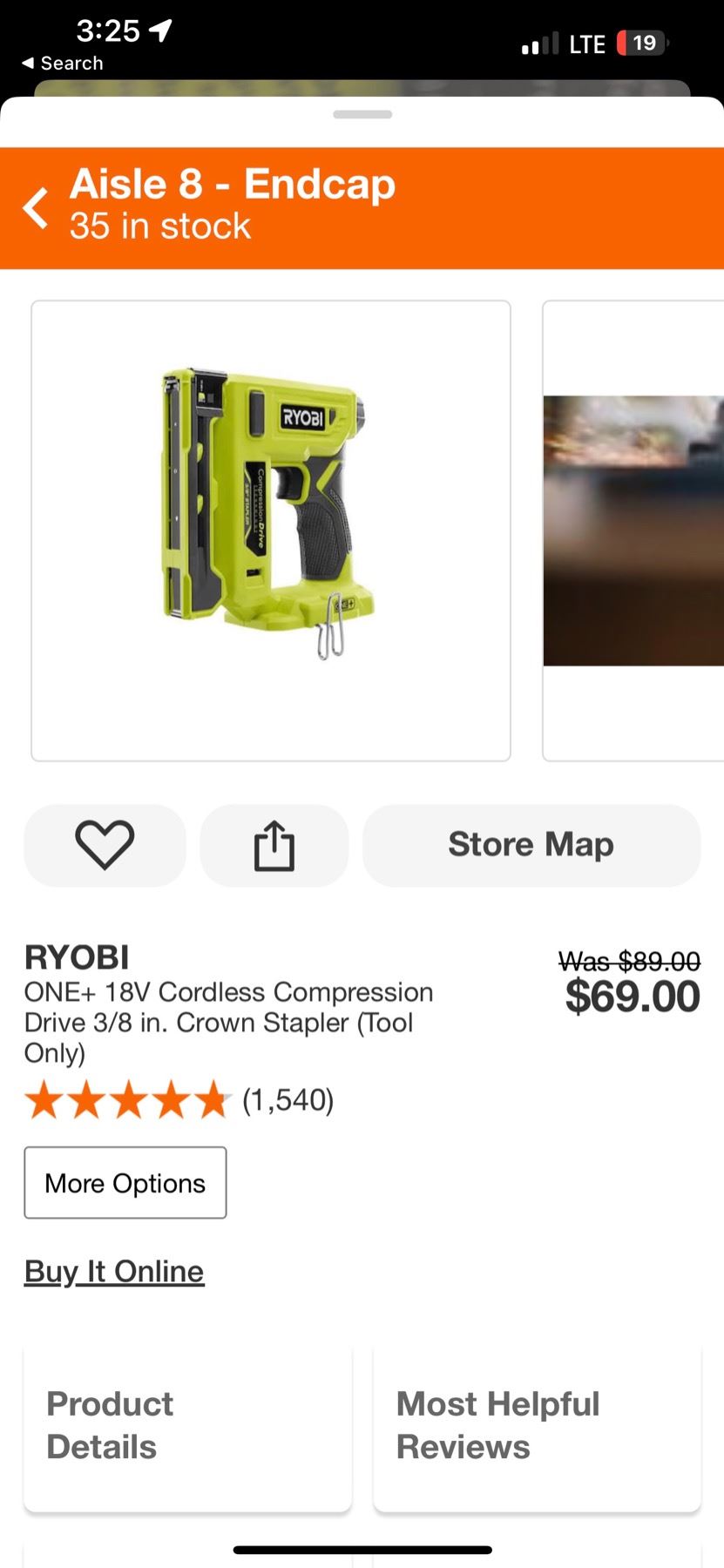Image resolution: width=724 pixels, height=1568 pixels.
Task: Open the second product photo
Action: click(633, 531)
